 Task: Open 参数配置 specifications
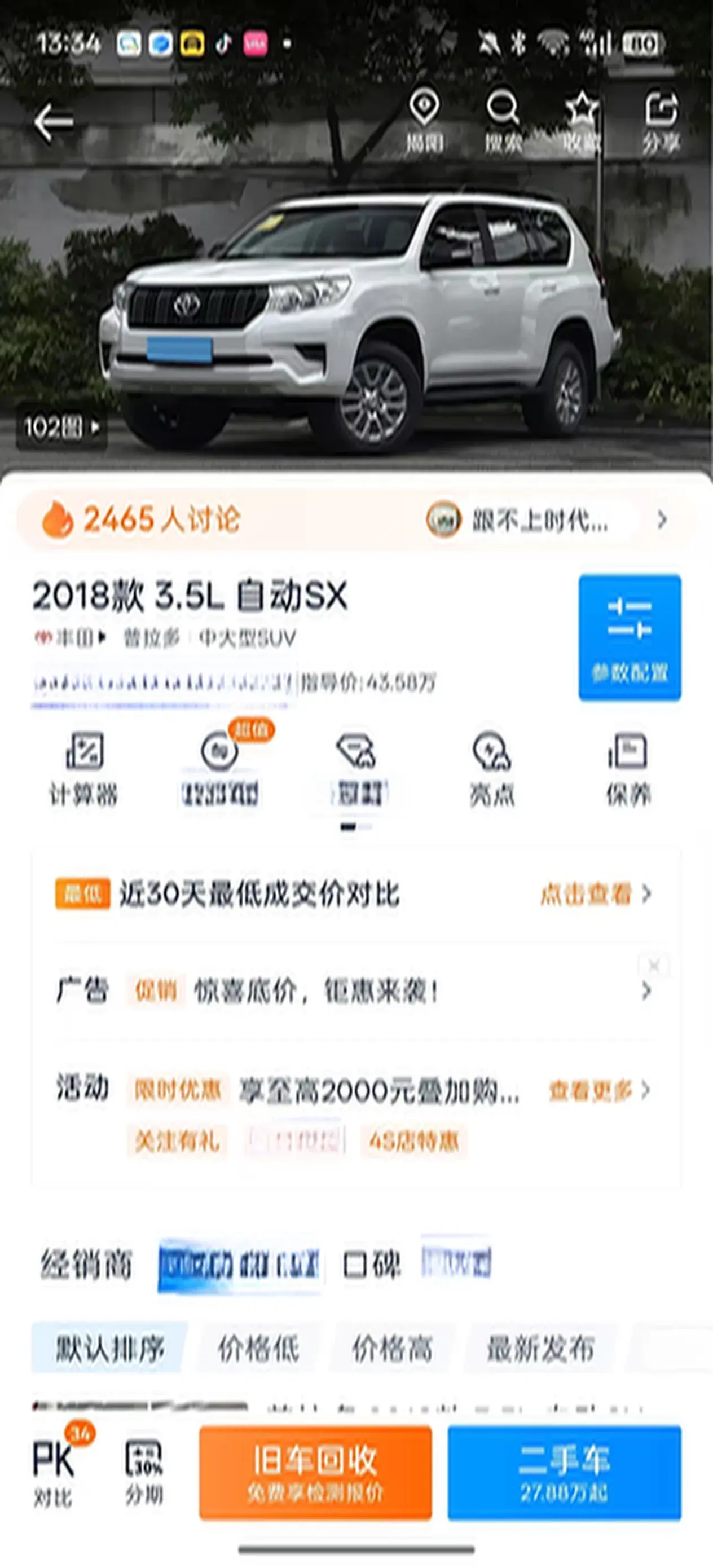click(630, 637)
